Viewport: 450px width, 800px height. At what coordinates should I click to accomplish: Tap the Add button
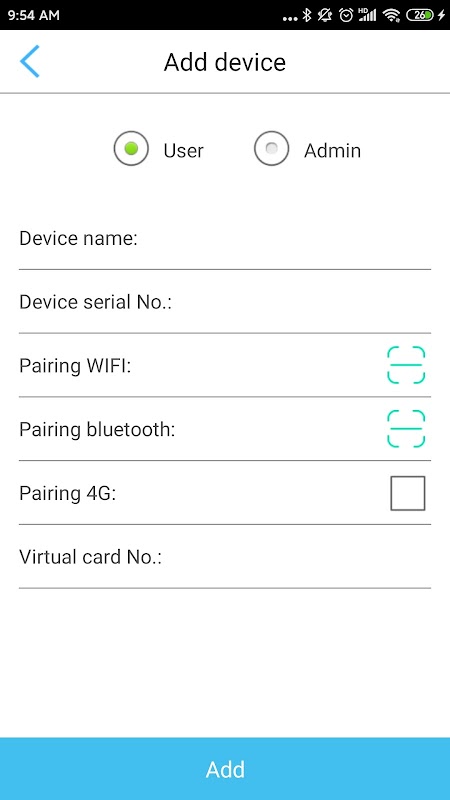tap(225, 769)
